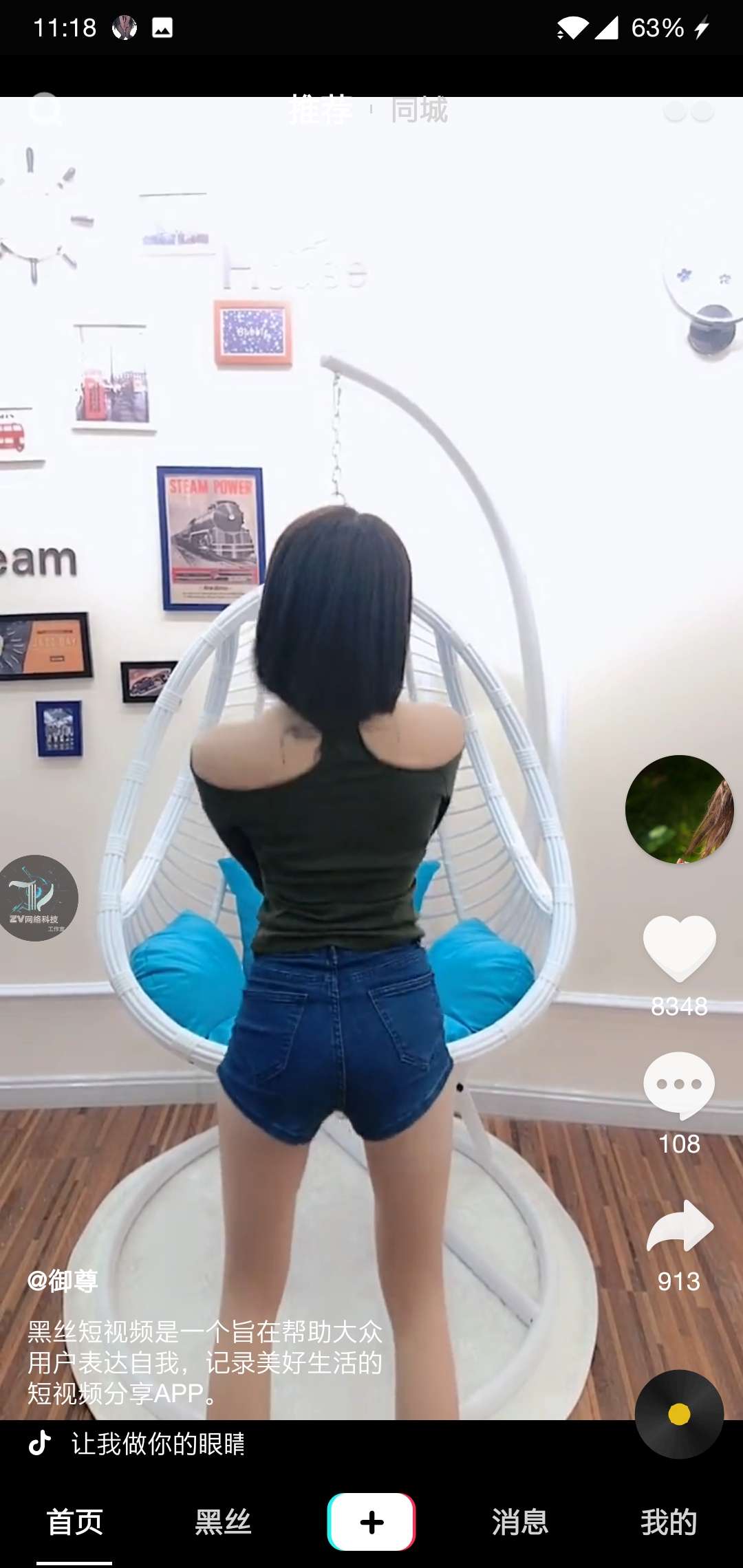Like this video with the heart

(679, 948)
